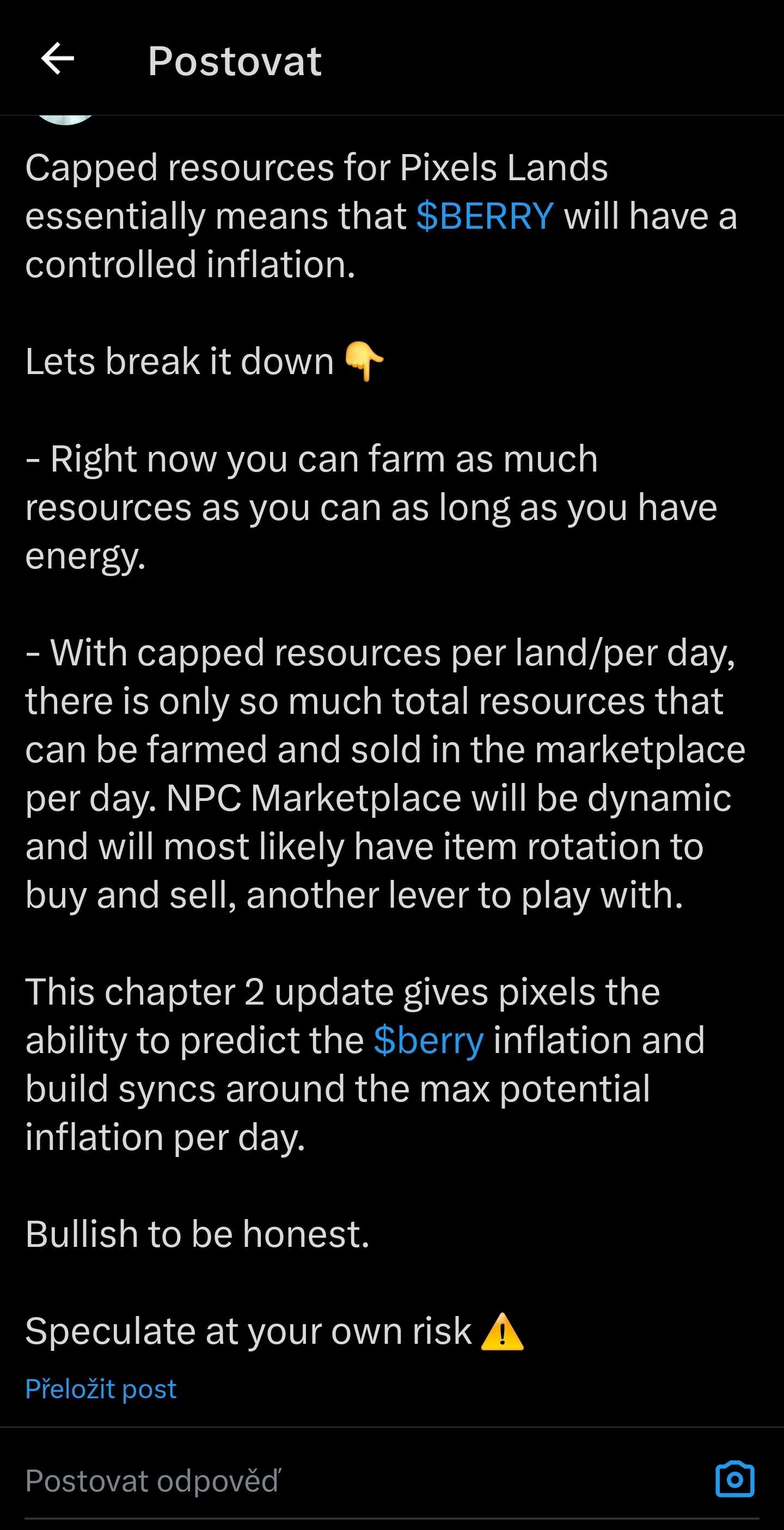
Task: Open the camera to attach a photo
Action: click(x=734, y=1479)
